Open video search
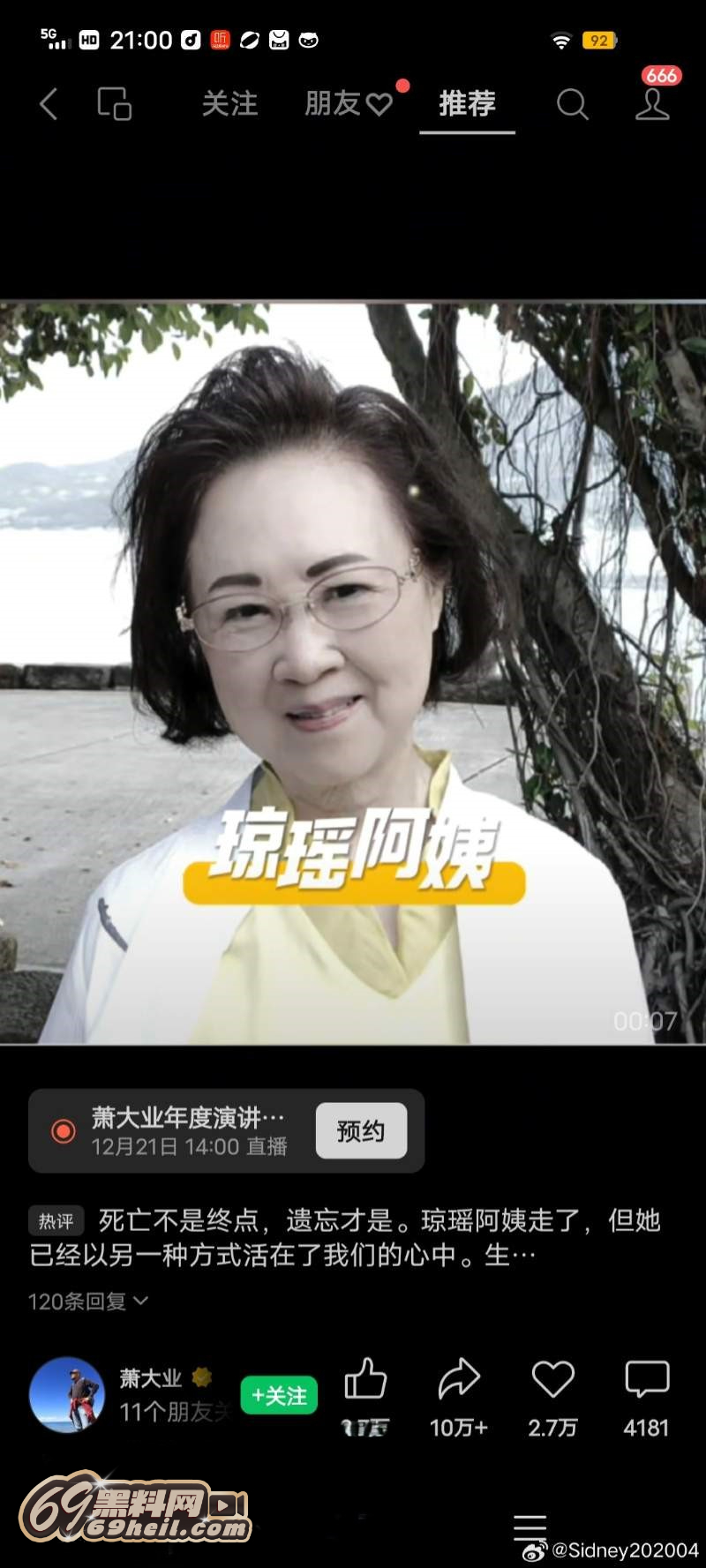 pos(572,104)
